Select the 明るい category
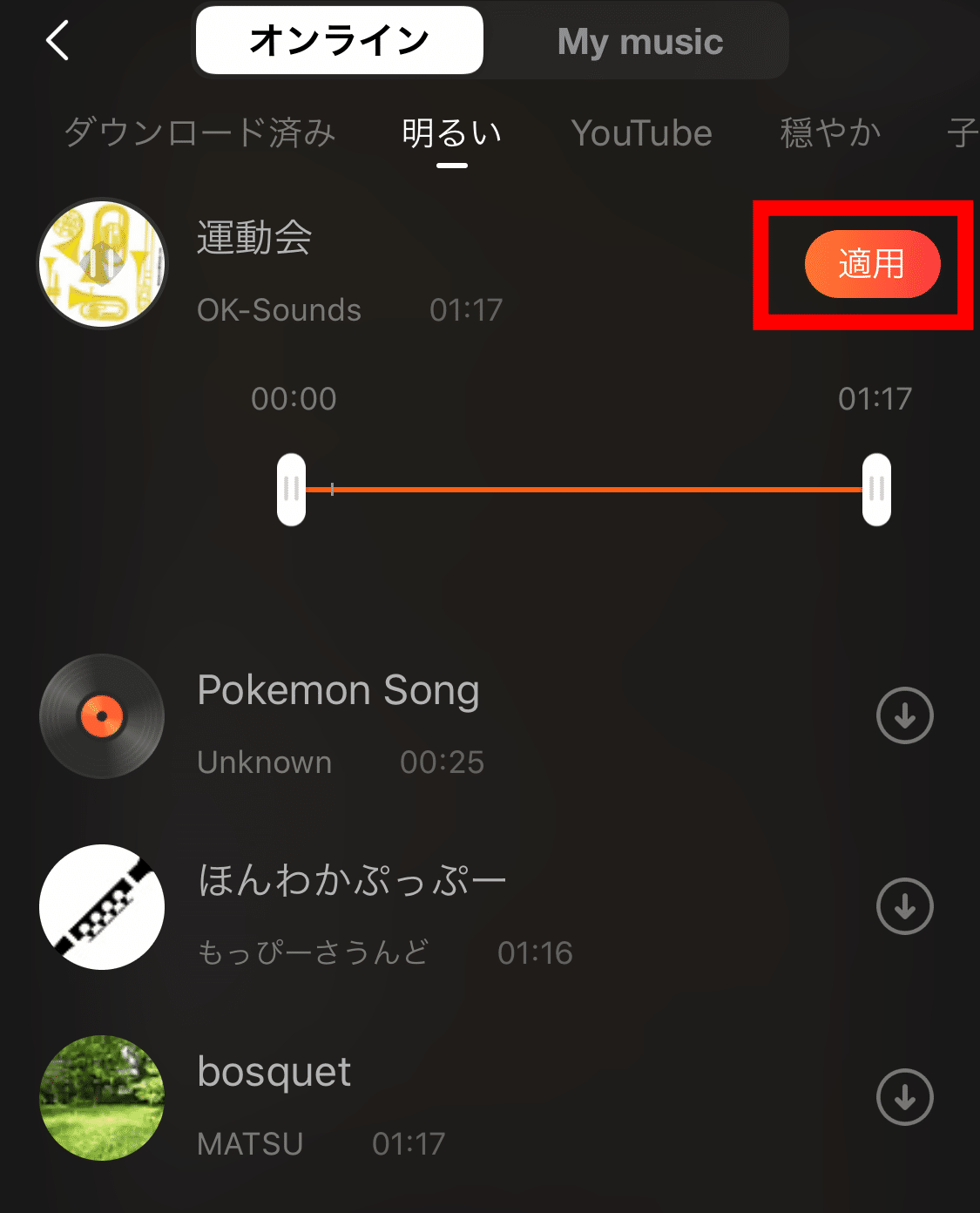This screenshot has height=1213, width=980. click(x=450, y=132)
